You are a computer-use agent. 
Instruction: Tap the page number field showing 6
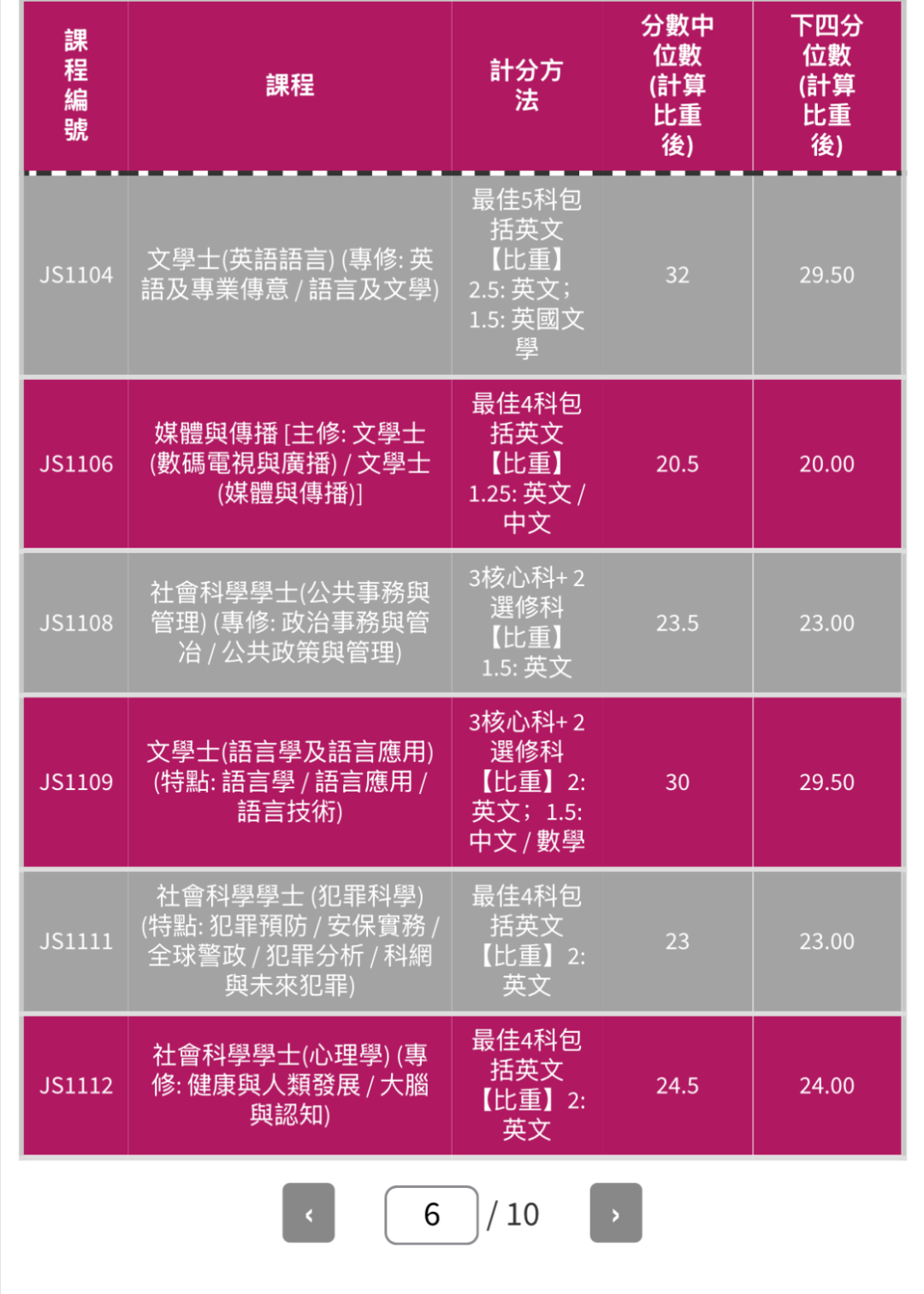431,1214
